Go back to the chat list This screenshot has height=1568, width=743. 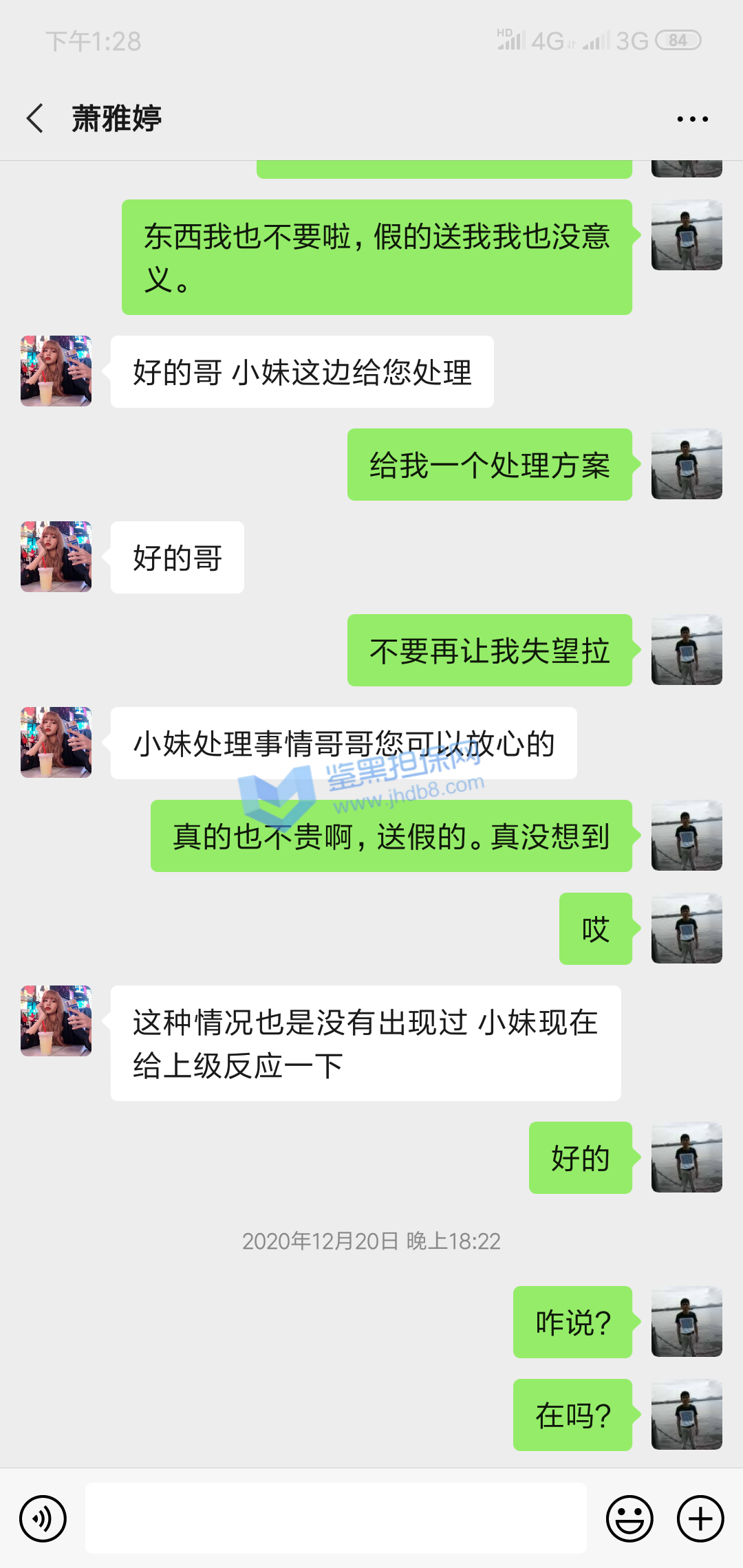pyautogui.click(x=36, y=118)
